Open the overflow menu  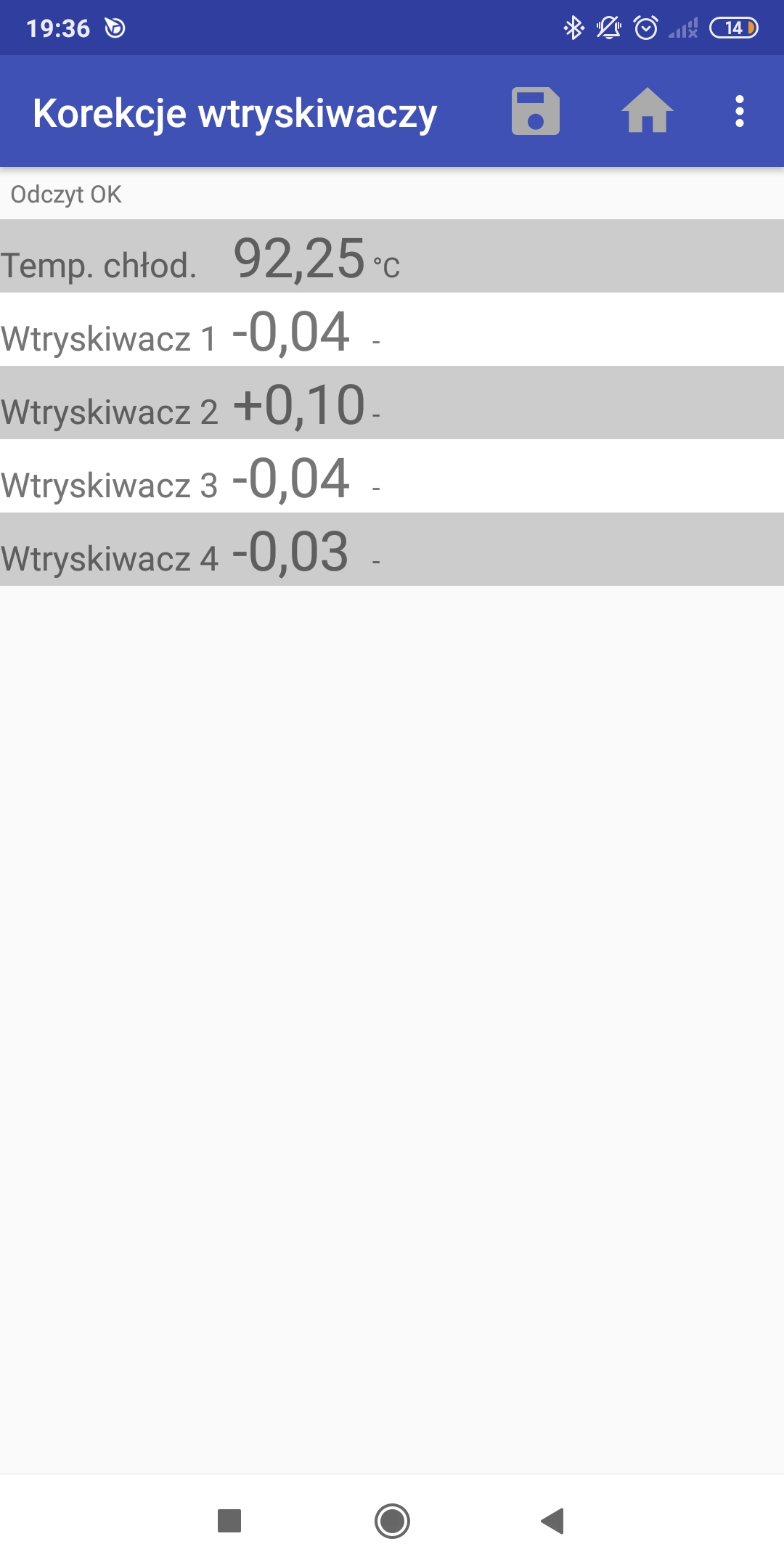tap(739, 112)
